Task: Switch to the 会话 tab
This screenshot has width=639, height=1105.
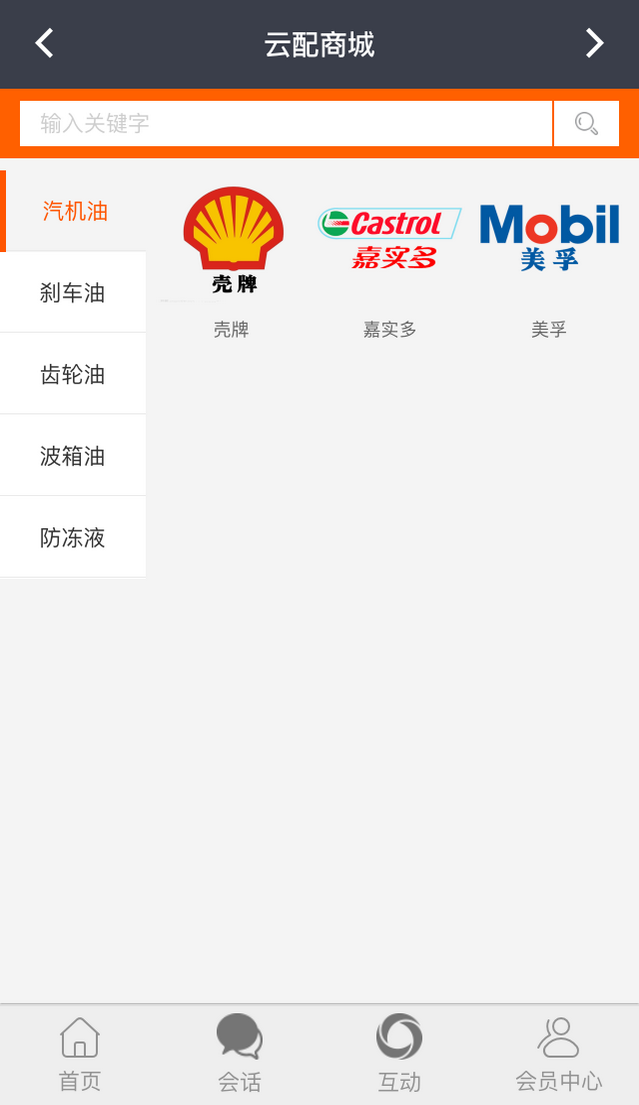Action: point(239,1052)
